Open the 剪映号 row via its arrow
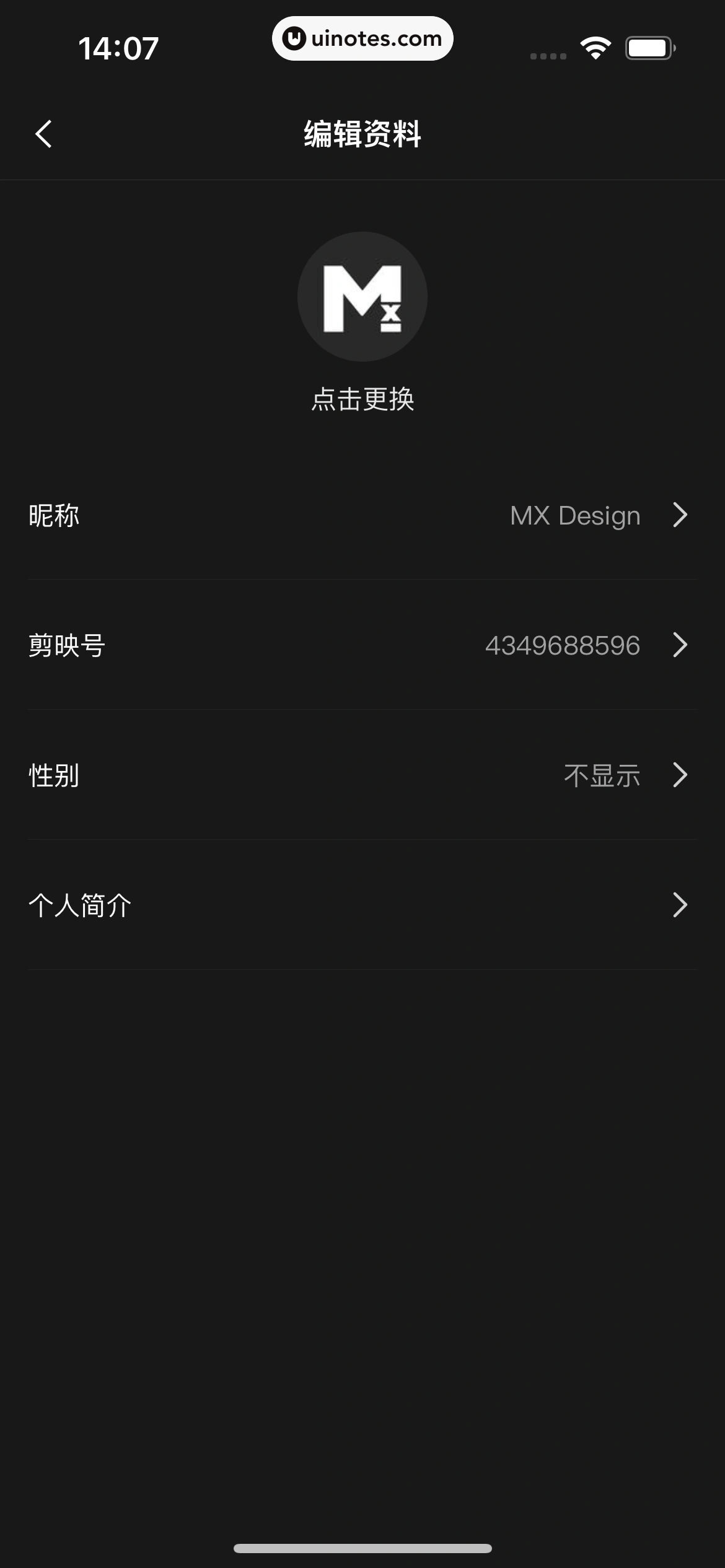The height and width of the screenshot is (1568, 725). (680, 646)
